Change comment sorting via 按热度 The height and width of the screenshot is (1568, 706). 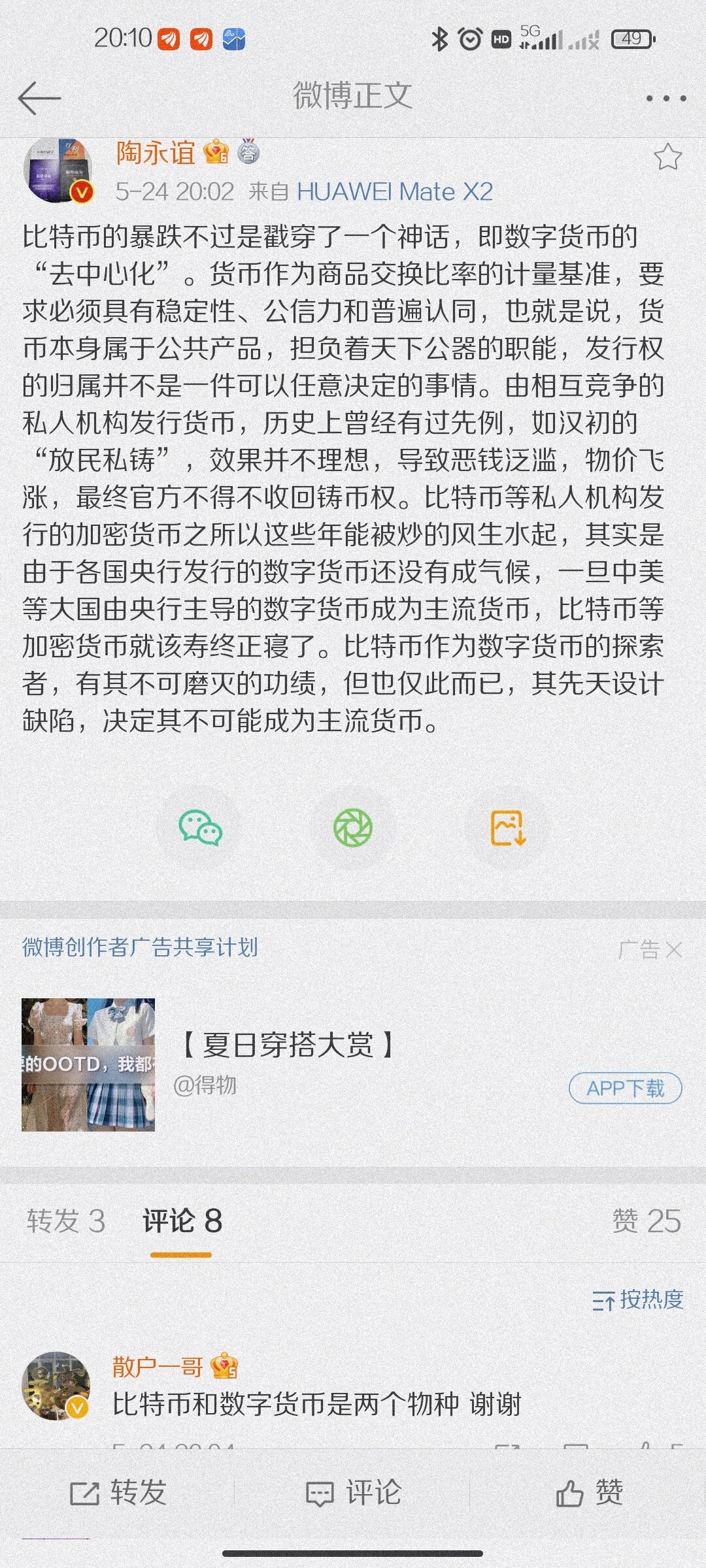point(637,1299)
